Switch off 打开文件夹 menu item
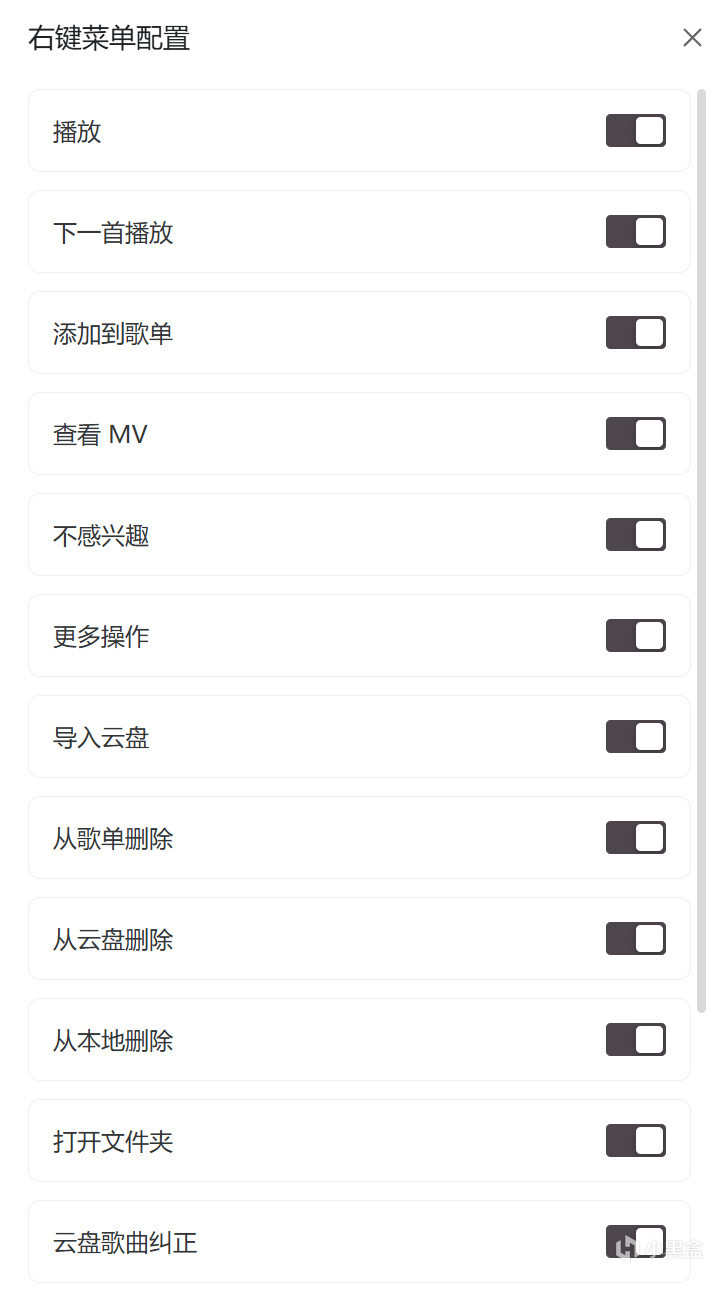Viewport: 724px width, 1292px height. point(635,1141)
